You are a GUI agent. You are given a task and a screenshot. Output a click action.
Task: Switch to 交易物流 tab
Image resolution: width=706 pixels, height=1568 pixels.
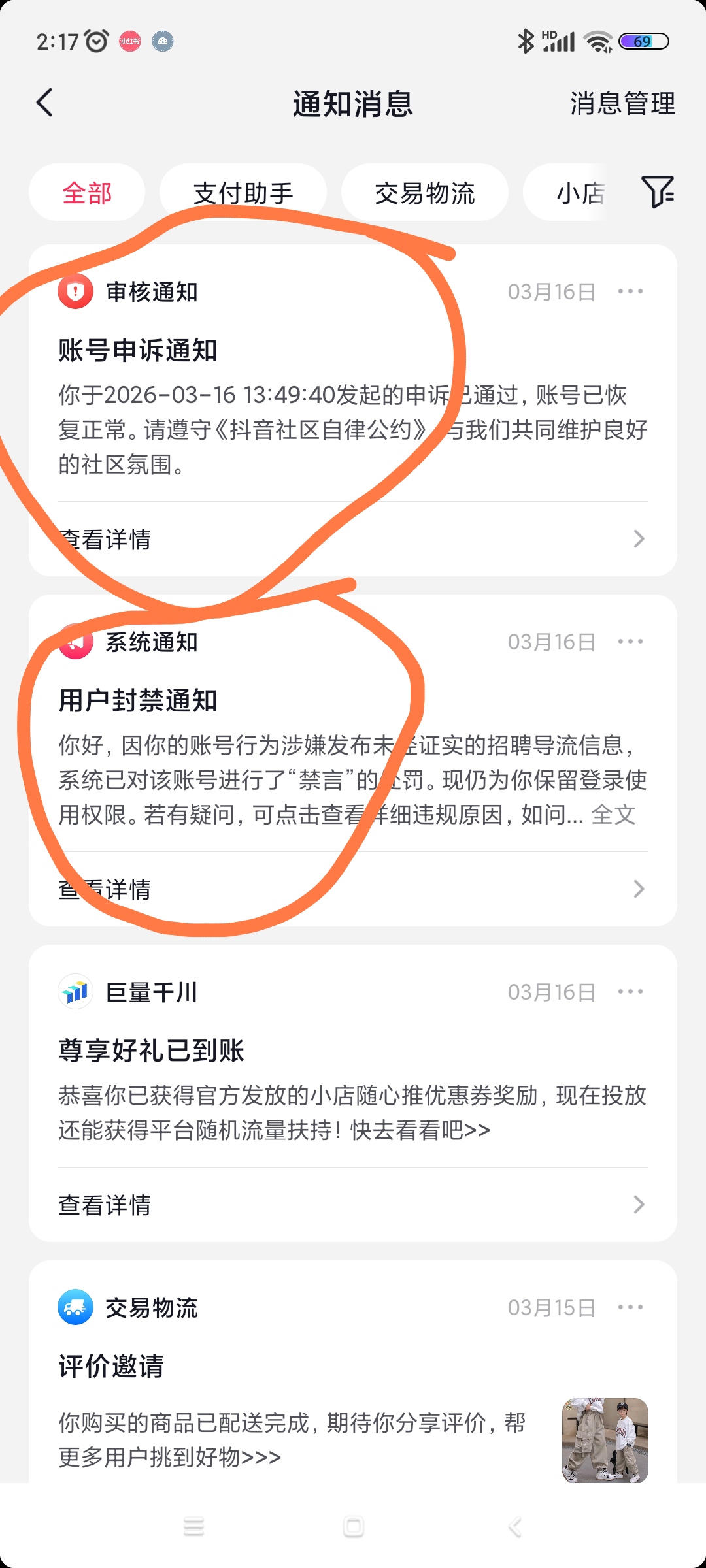424,193
